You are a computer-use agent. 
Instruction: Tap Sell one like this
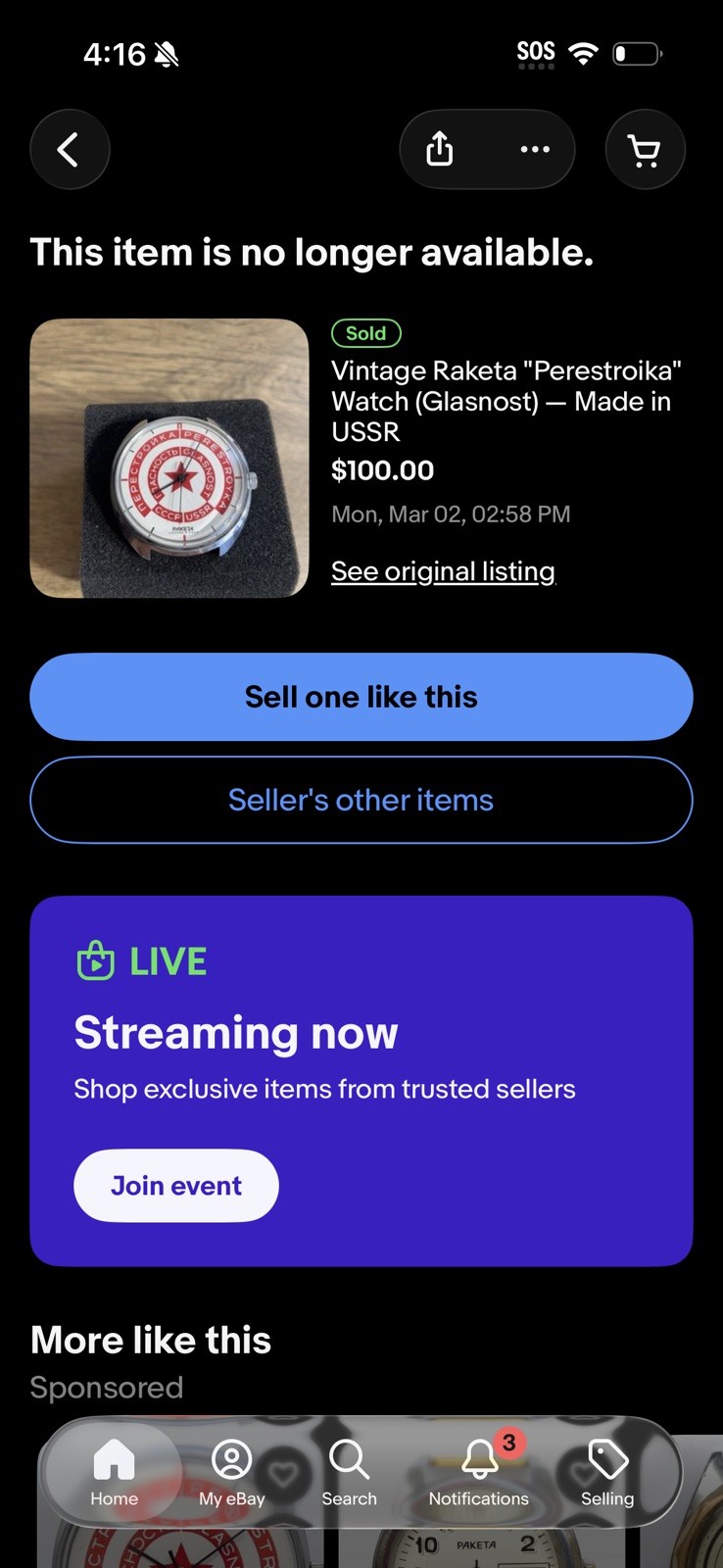361,697
